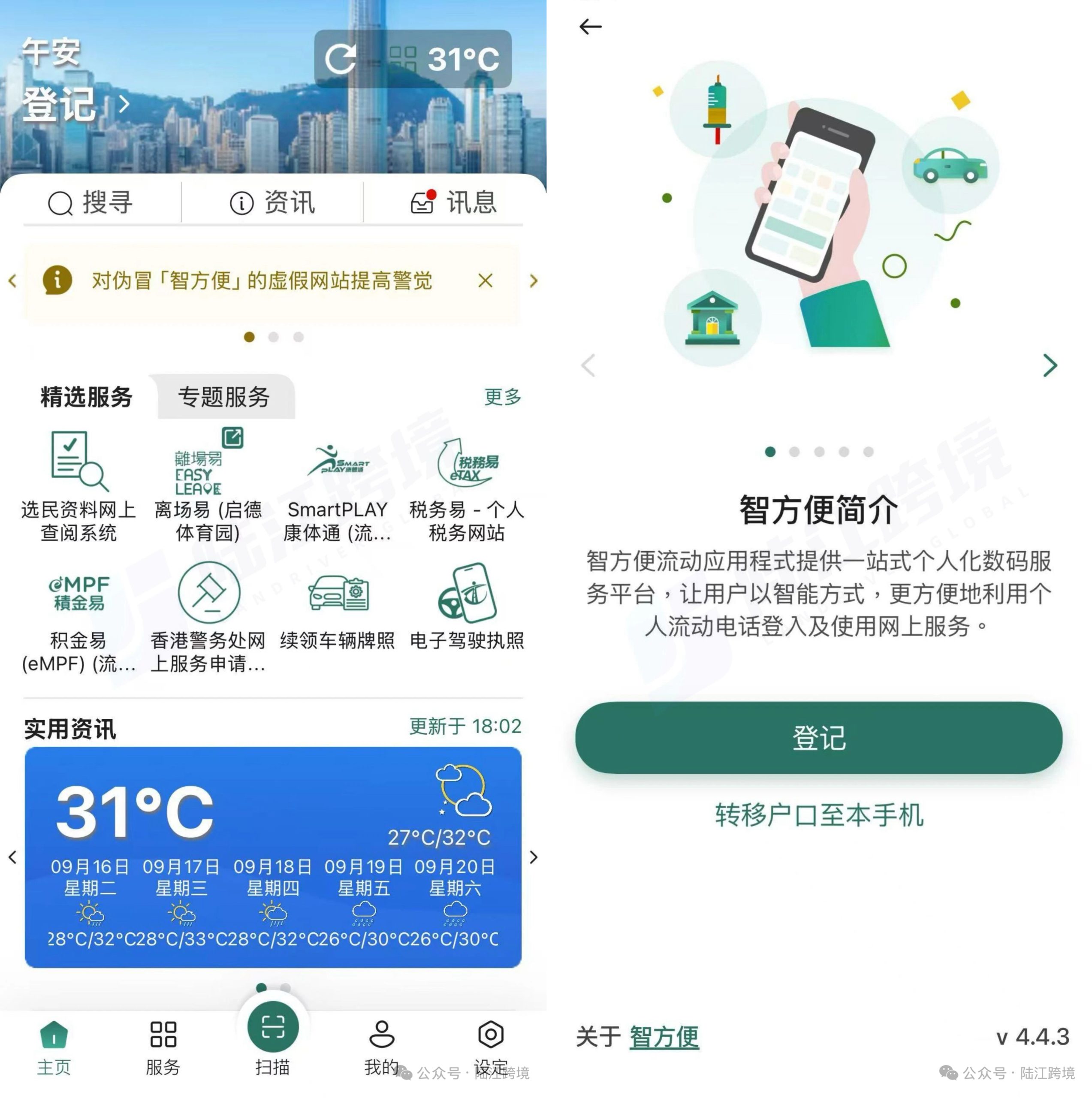
Task: Switch to the 专题服务 tab
Action: click(x=224, y=397)
